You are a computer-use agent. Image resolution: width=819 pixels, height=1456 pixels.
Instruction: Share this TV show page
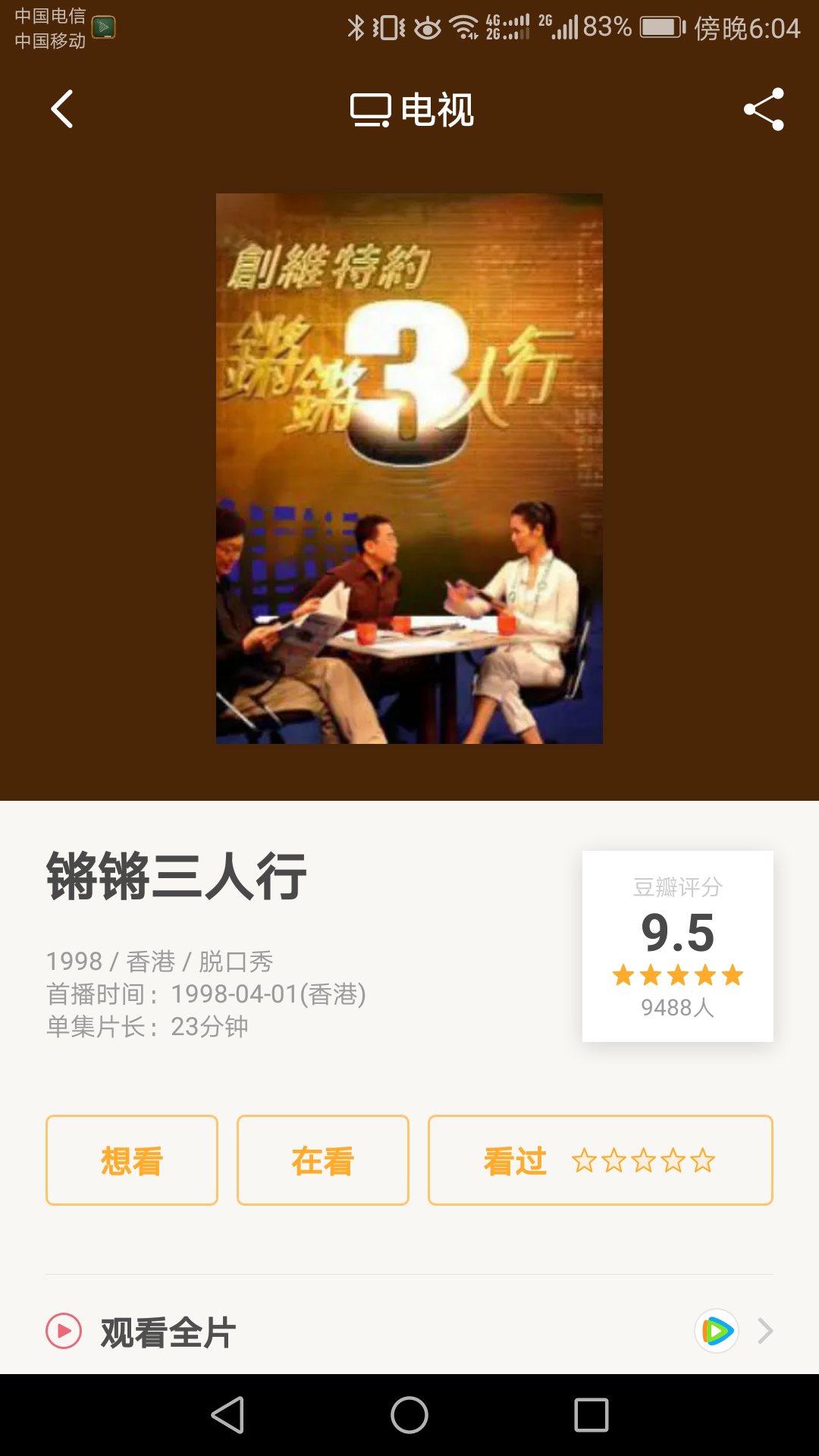point(764,109)
